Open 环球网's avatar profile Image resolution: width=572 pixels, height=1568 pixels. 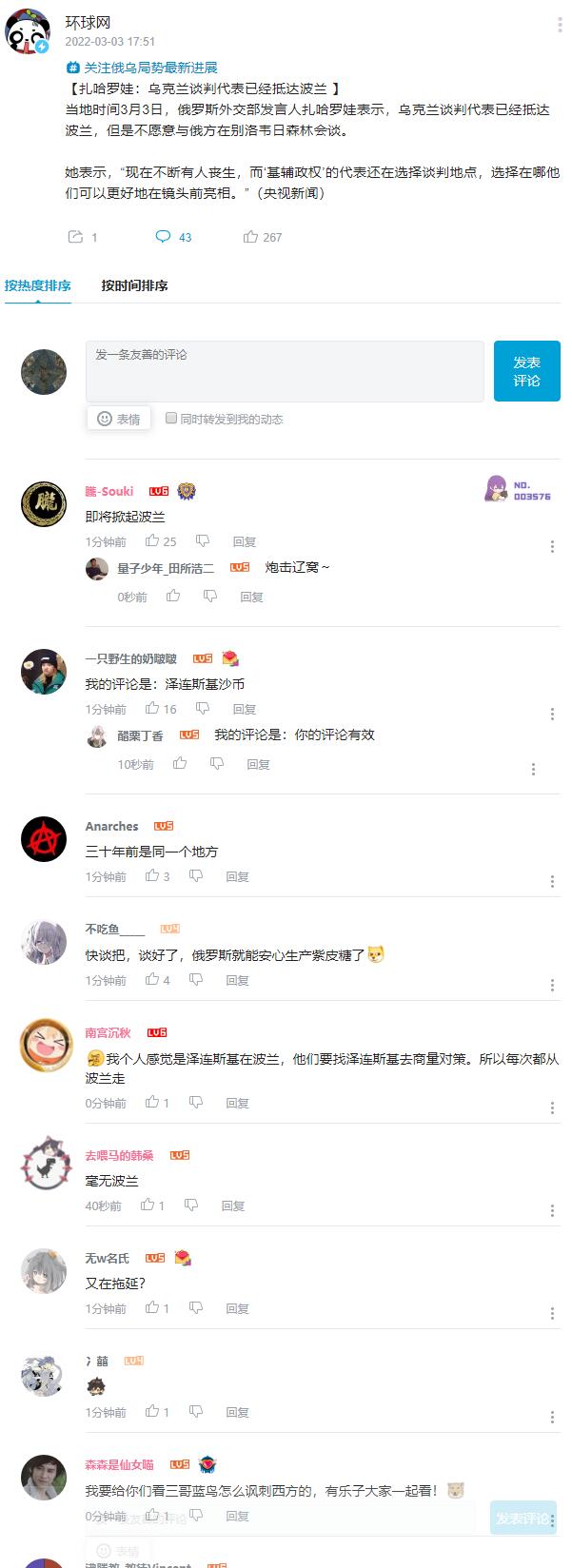tap(28, 32)
